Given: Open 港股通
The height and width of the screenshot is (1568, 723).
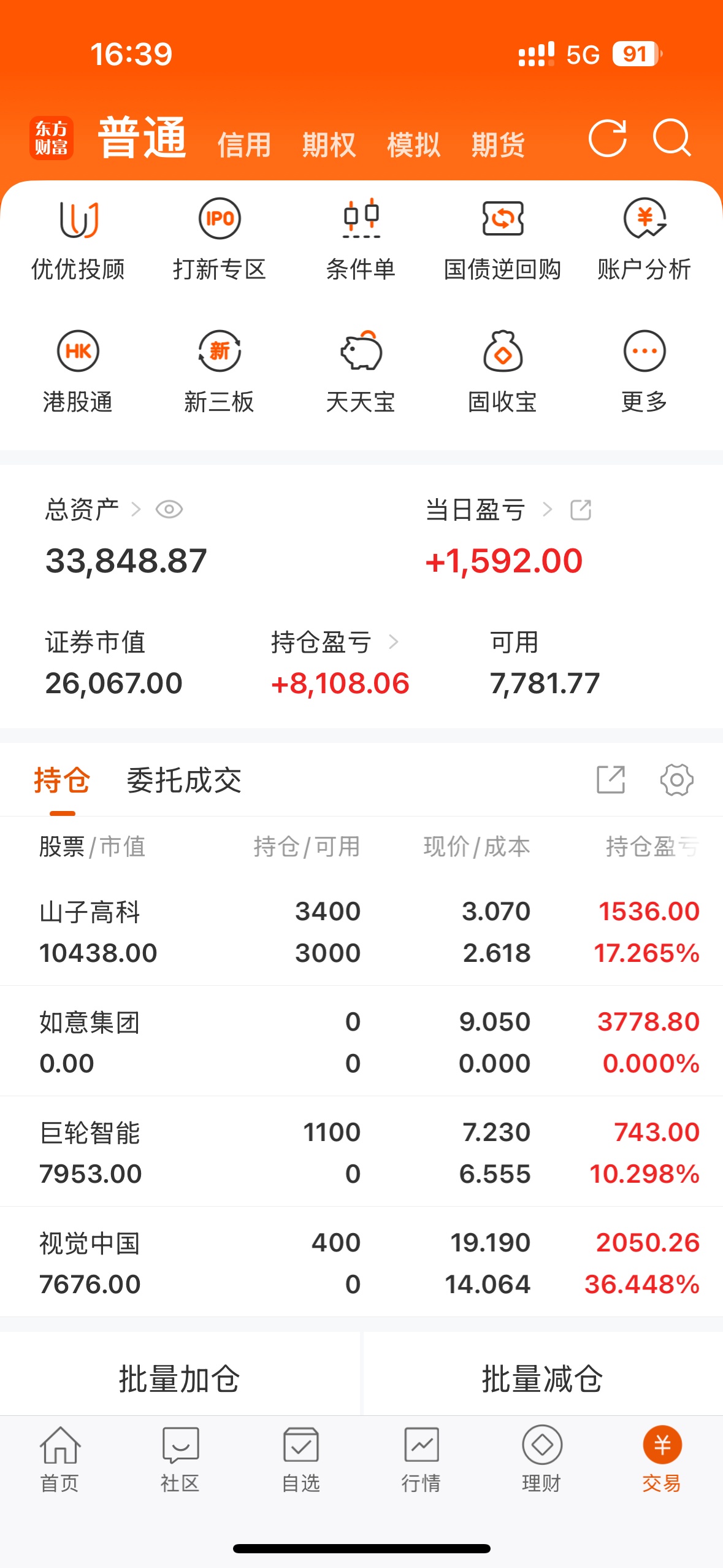Looking at the screenshot, I should pyautogui.click(x=78, y=372).
